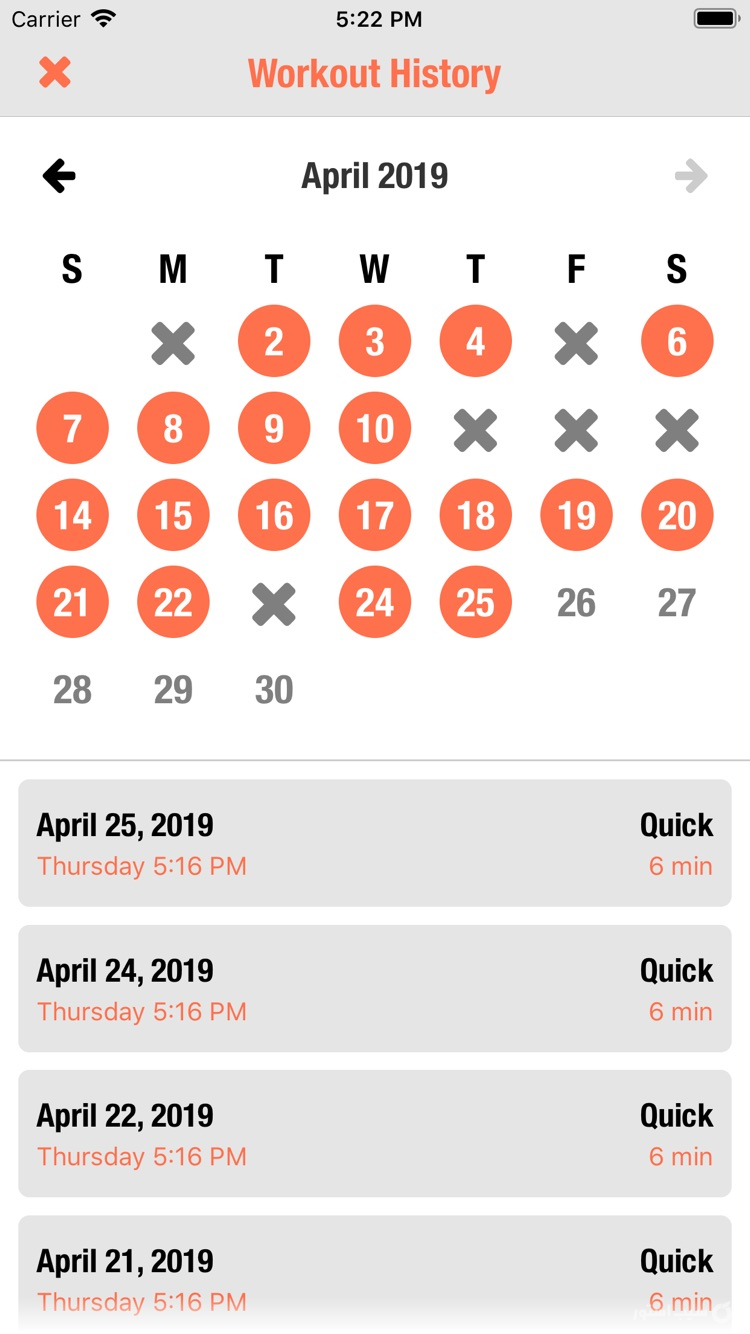Click the missed workout X on April 13

[x=677, y=428]
